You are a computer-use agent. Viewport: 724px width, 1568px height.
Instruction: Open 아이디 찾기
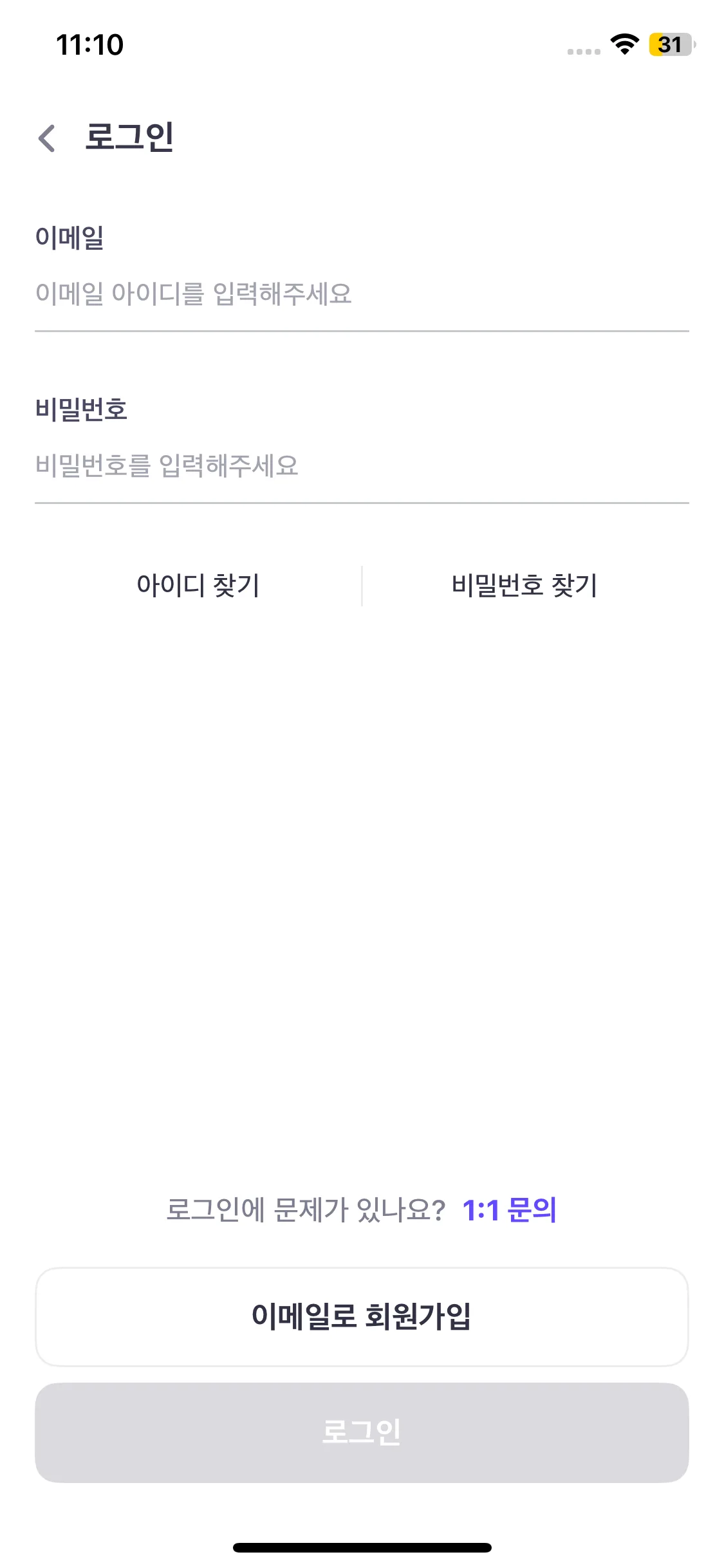click(198, 586)
